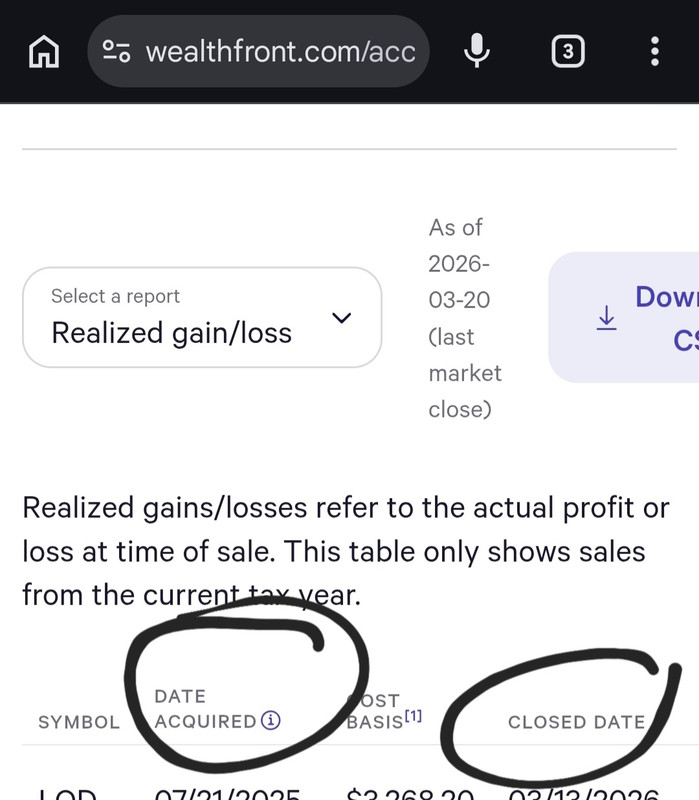Open the tab switcher showing 3 tabs
The height and width of the screenshot is (800, 699).
click(568, 51)
